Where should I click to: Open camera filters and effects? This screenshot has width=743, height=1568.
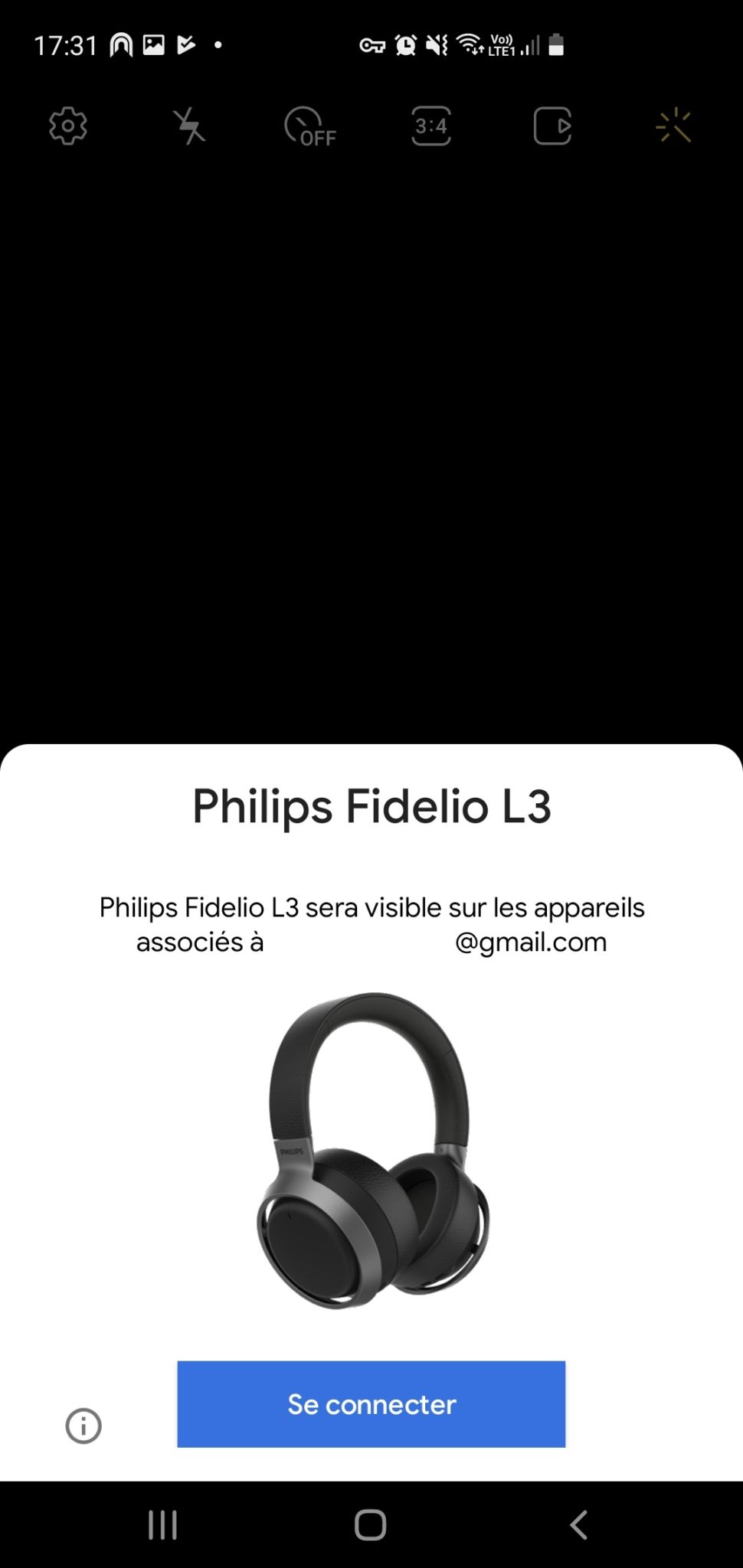(x=674, y=126)
